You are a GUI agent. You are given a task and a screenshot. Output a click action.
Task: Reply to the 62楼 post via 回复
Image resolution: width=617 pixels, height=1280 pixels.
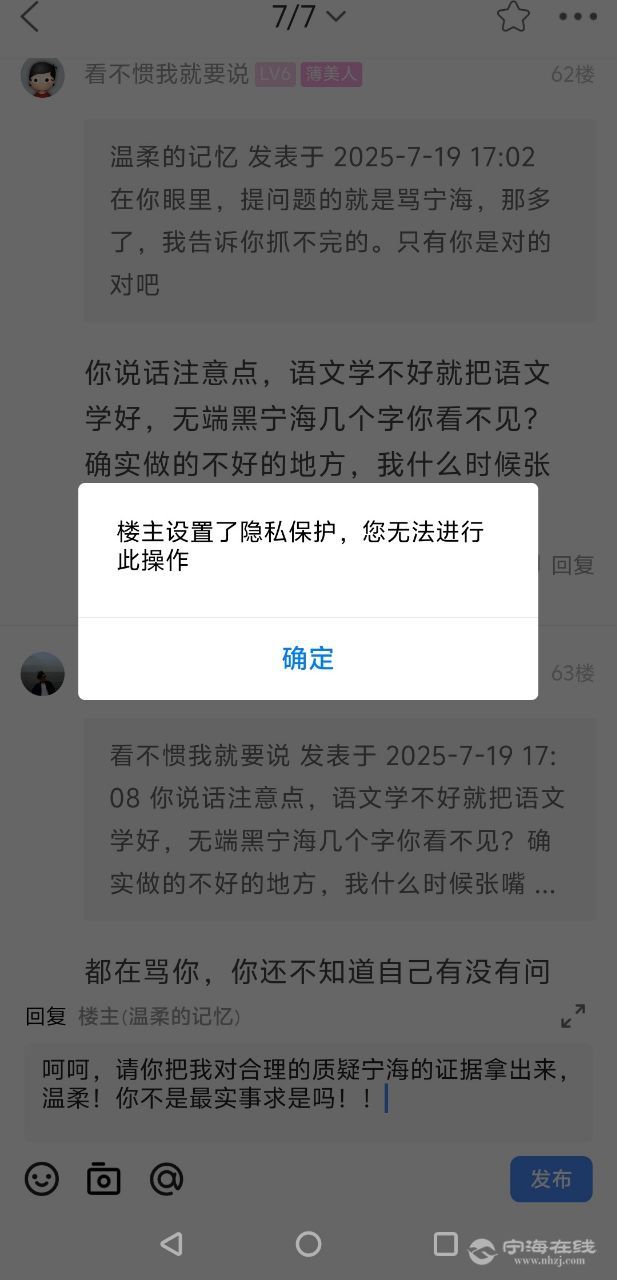pos(573,565)
